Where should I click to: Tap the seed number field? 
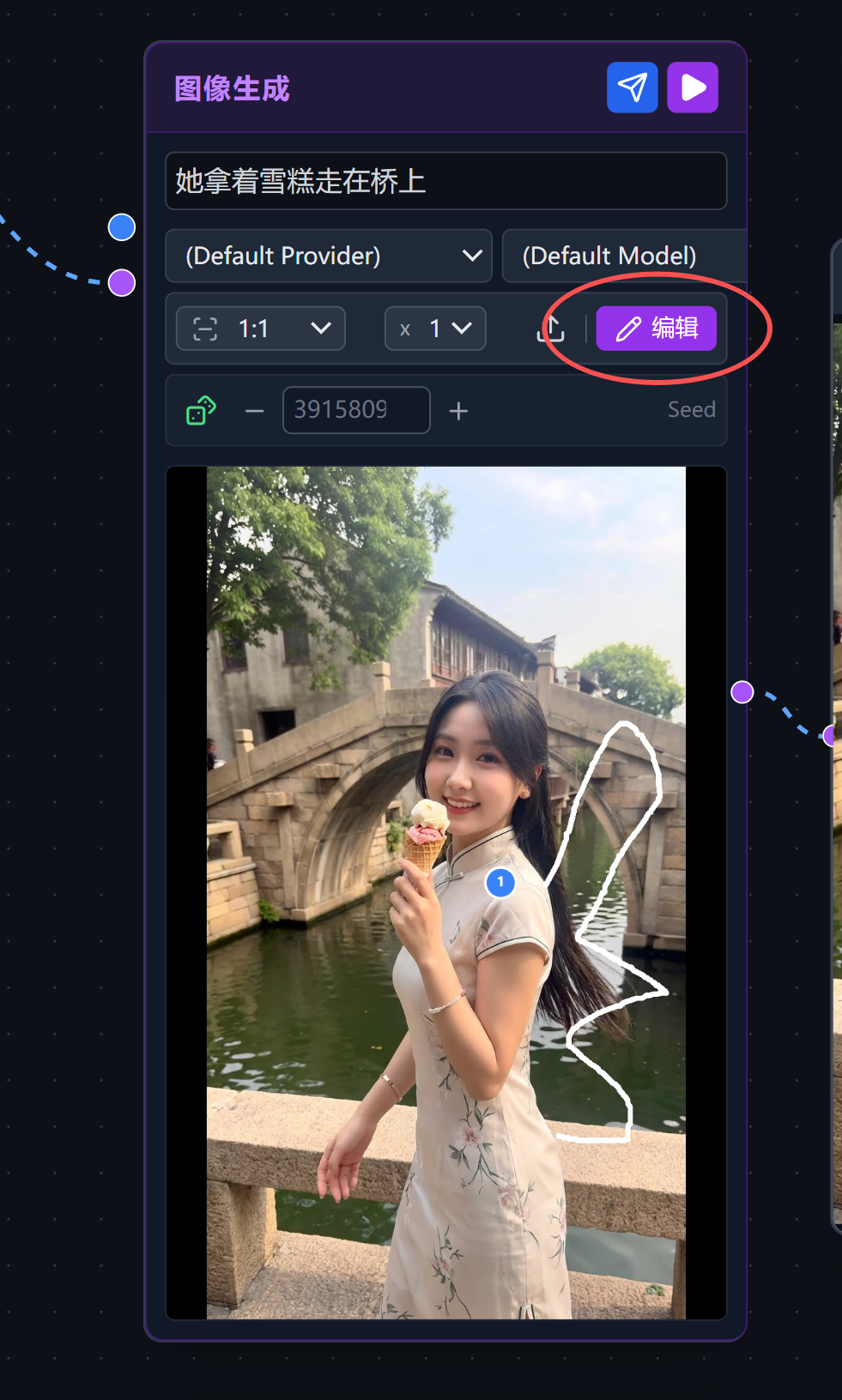click(356, 410)
